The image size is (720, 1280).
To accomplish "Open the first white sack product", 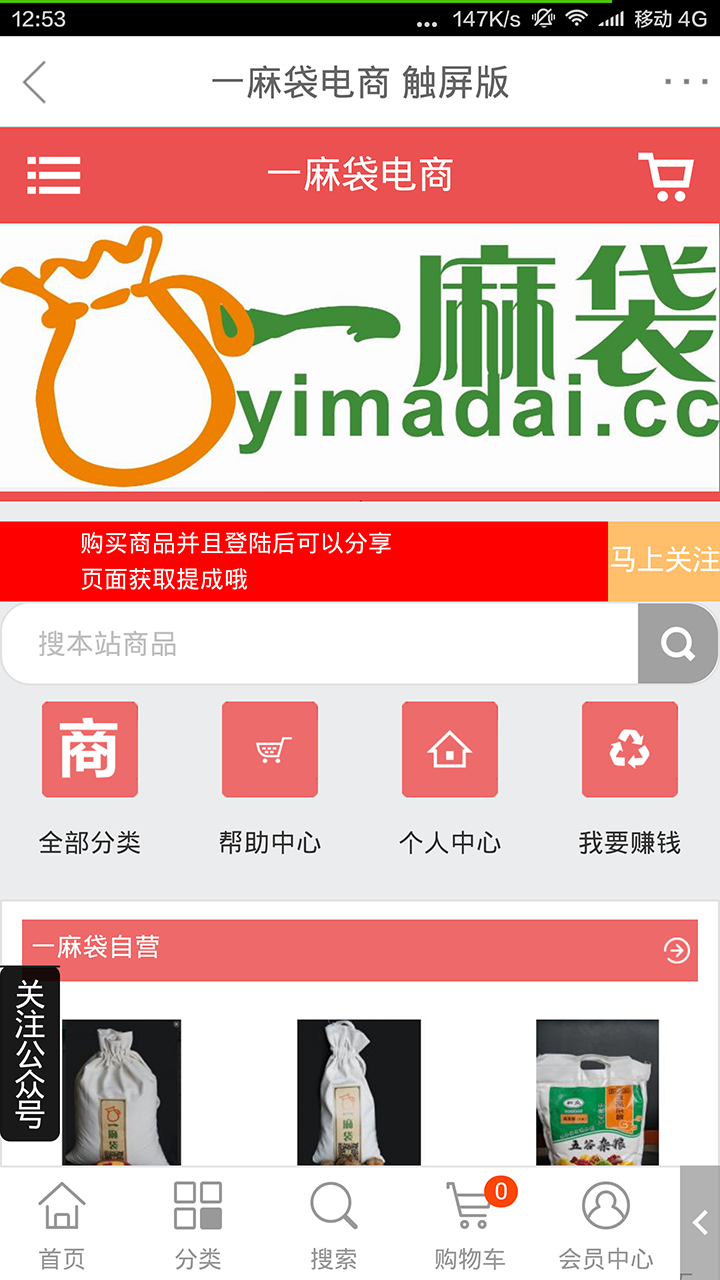I will (121, 1092).
